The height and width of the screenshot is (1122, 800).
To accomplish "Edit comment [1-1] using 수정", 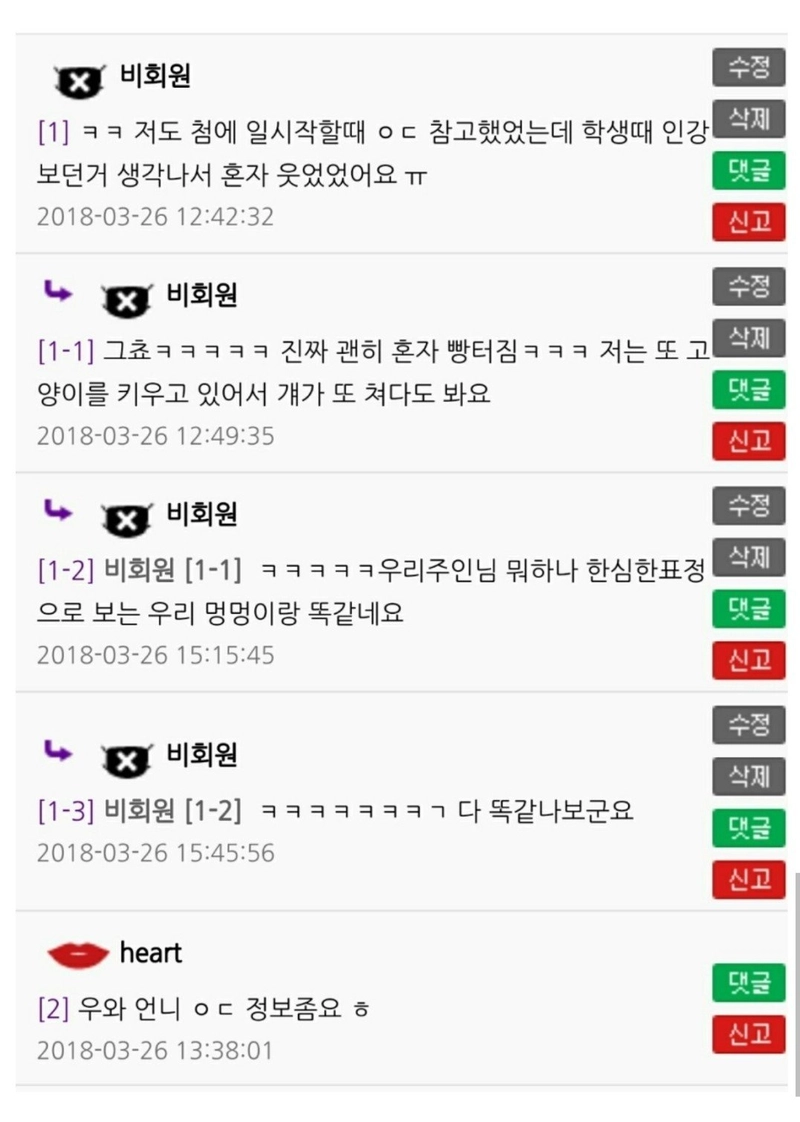I will tap(749, 287).
